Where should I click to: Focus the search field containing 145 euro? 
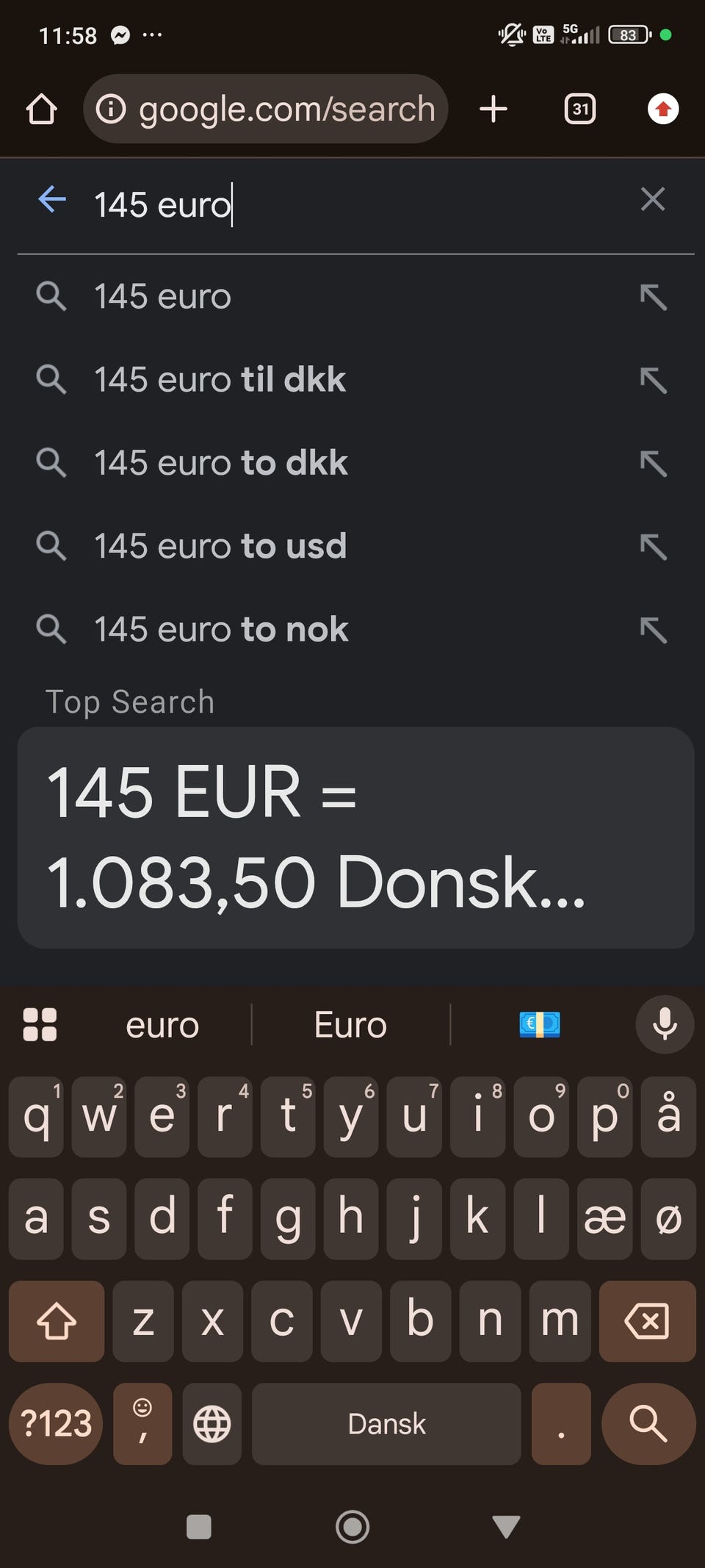(x=352, y=204)
